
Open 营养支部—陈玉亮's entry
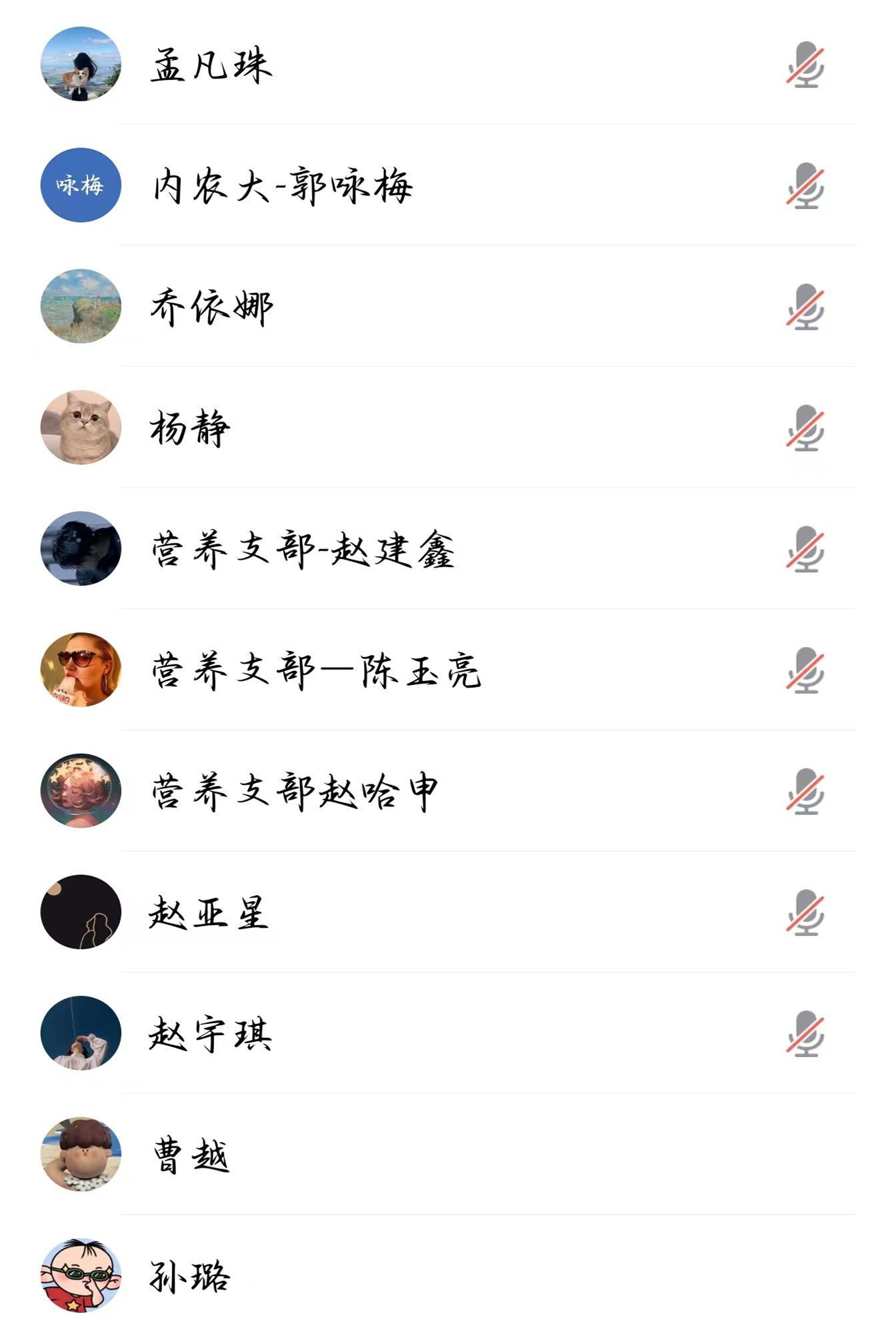tap(316, 671)
